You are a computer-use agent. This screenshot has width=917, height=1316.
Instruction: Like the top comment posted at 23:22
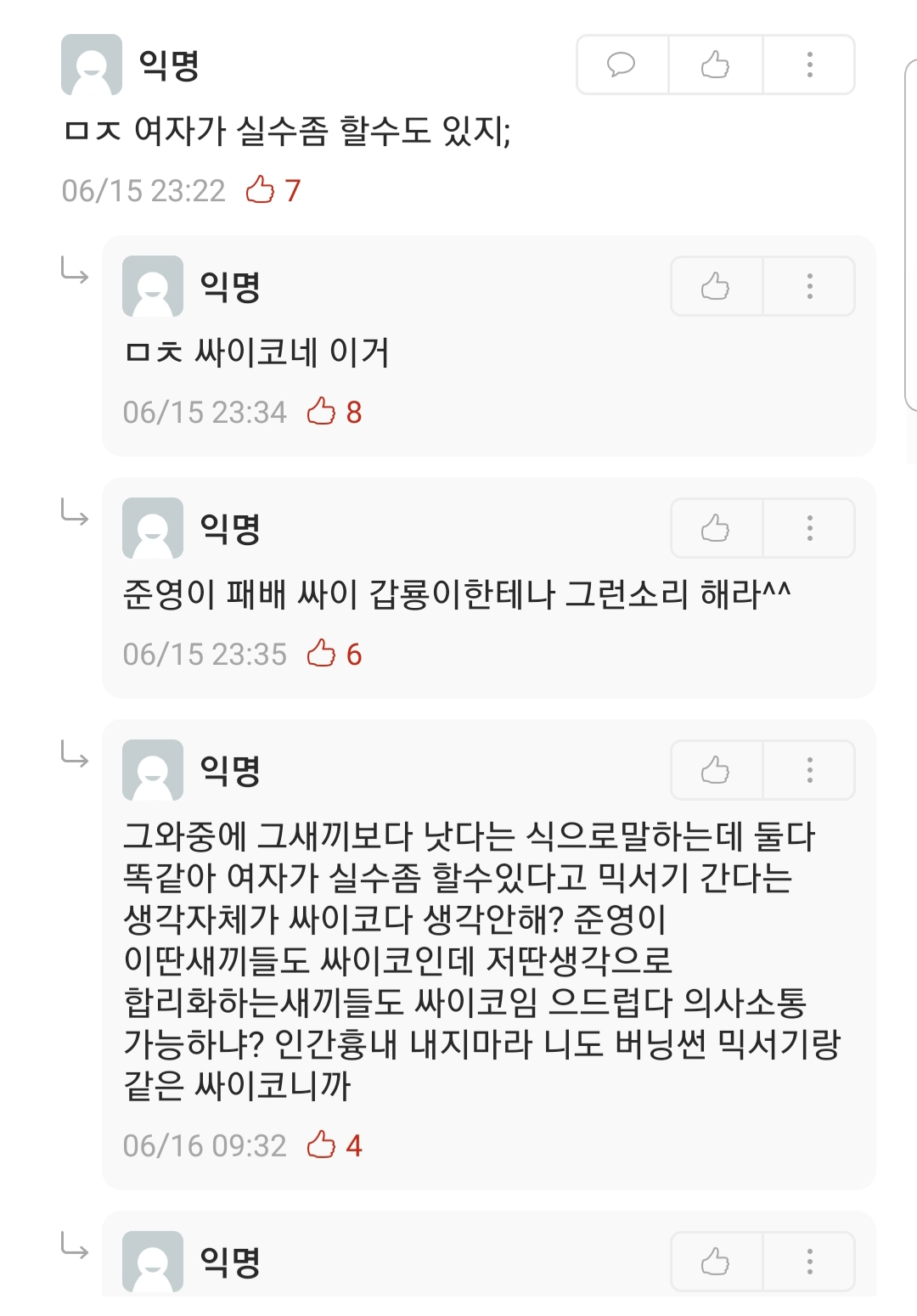click(715, 65)
